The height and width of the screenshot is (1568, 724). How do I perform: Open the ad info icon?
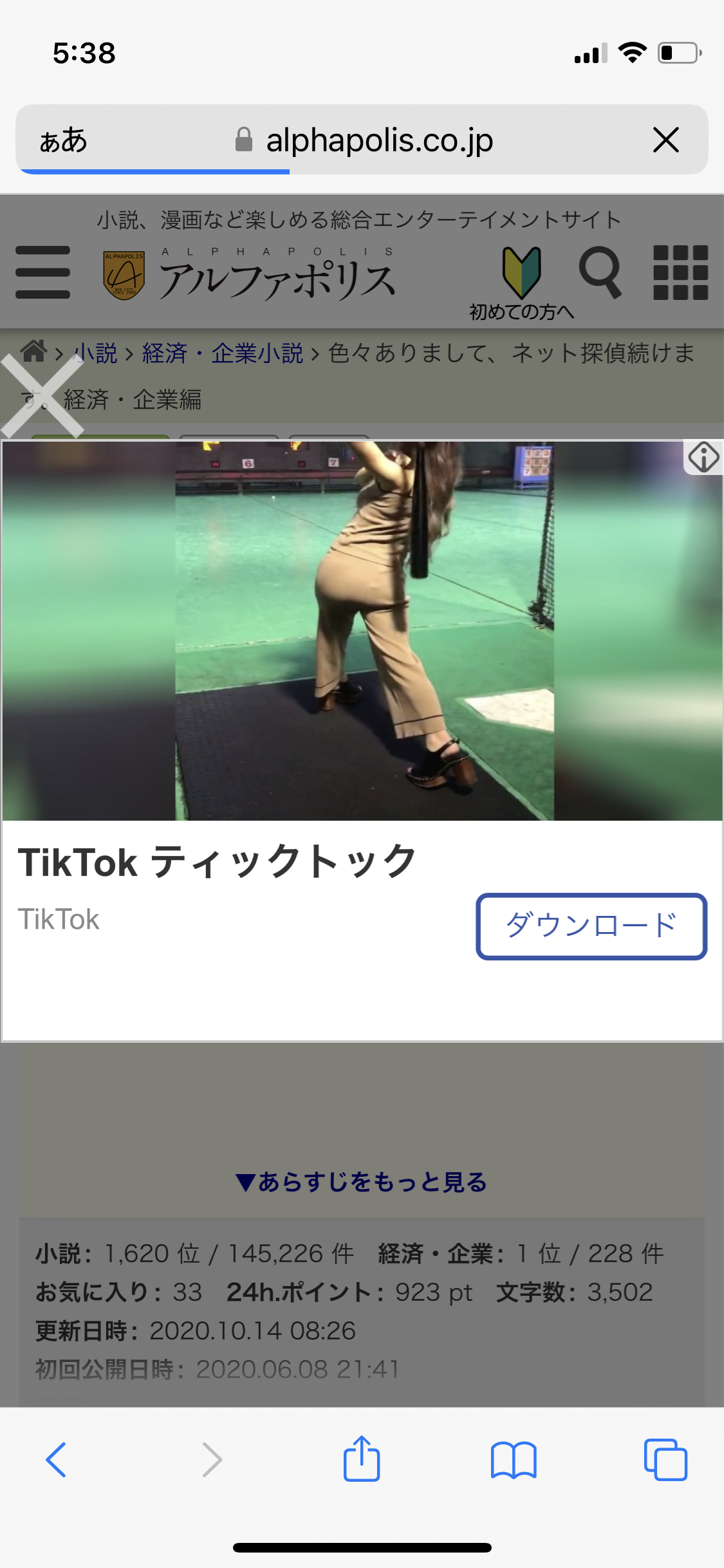[x=703, y=458]
